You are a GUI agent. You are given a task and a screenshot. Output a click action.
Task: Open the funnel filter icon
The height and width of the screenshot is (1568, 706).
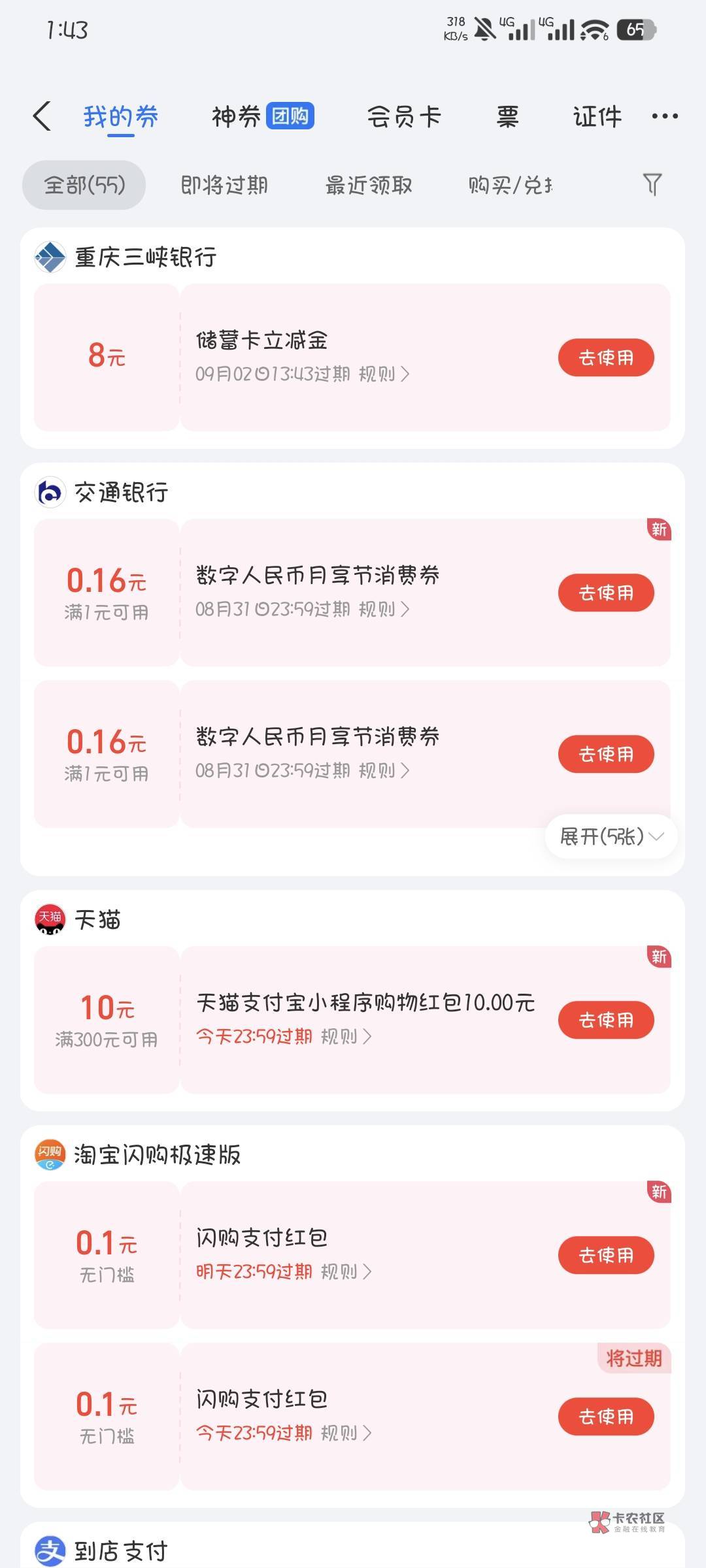pyautogui.click(x=652, y=184)
